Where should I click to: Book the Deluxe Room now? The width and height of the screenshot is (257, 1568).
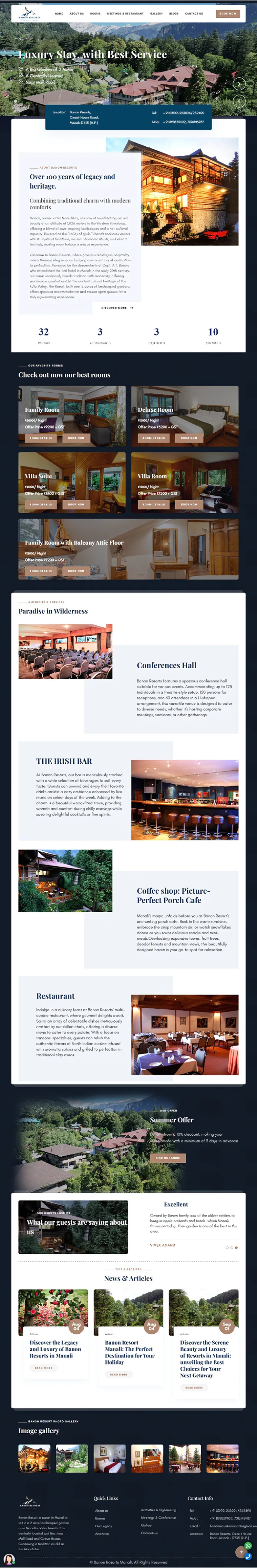pyautogui.click(x=189, y=438)
